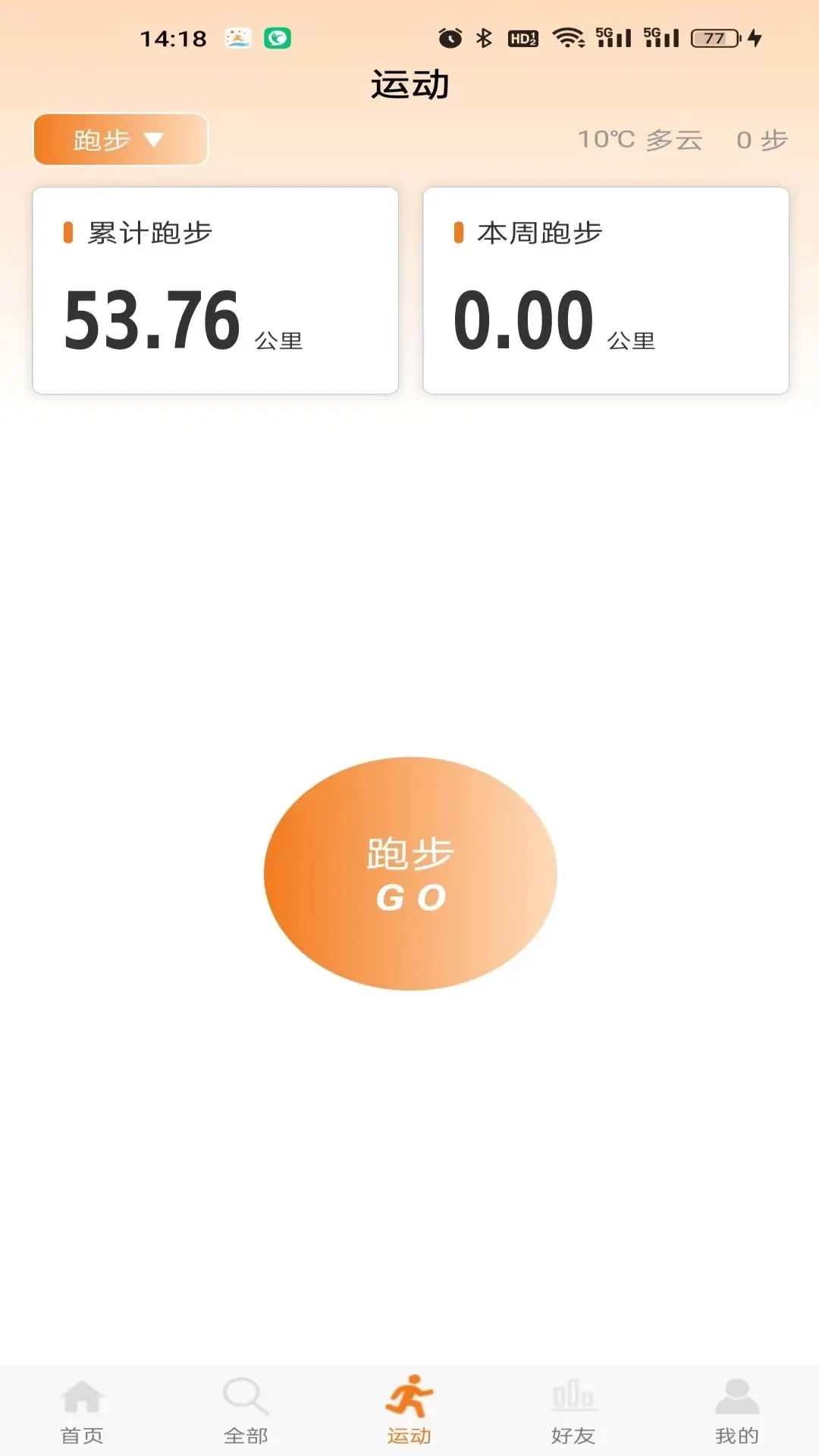The height and width of the screenshot is (1456, 819).
Task: Open the 10℃ 多云 weather display
Action: (641, 140)
